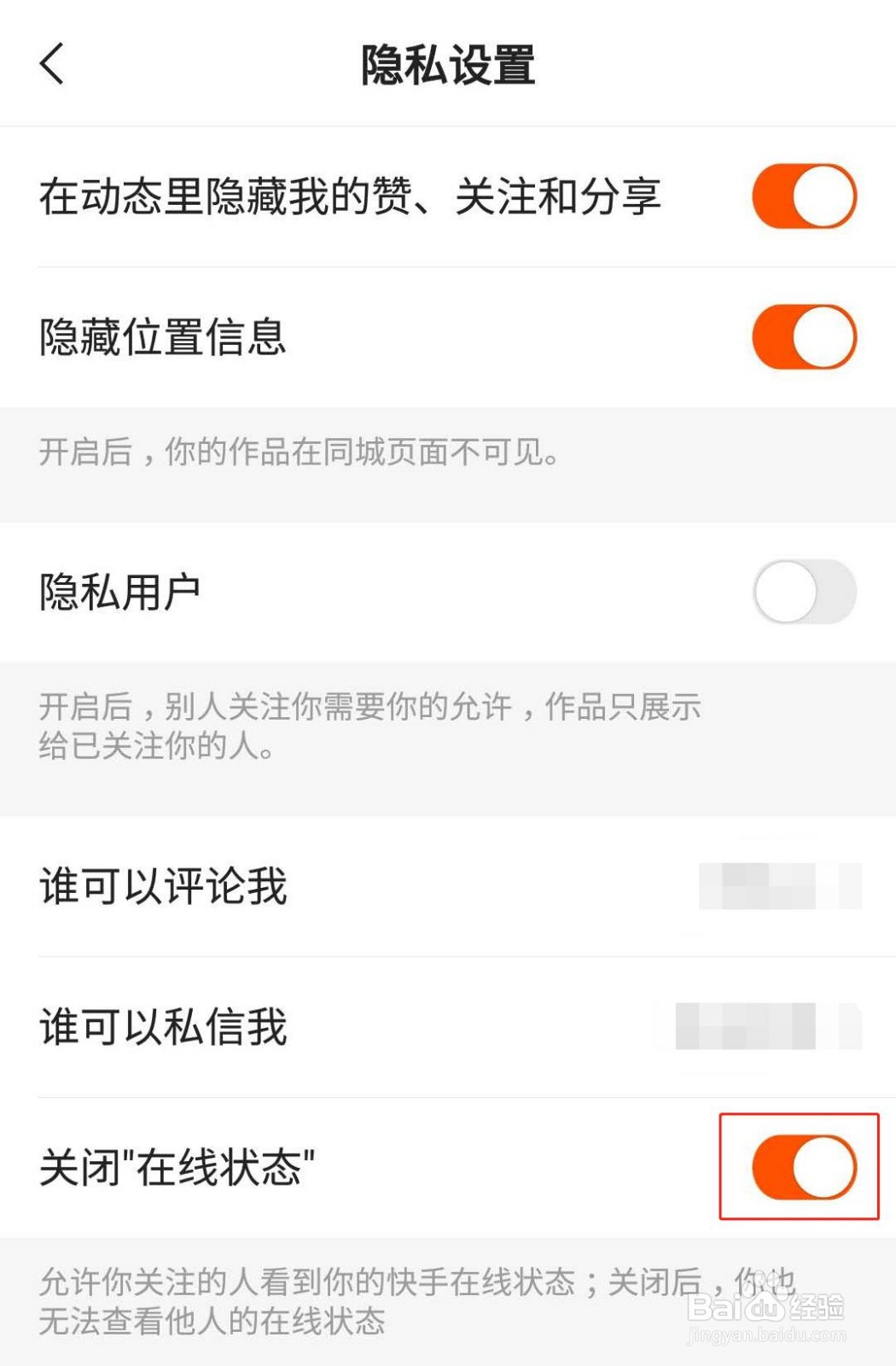Tap the privacy user description text area
The image size is (896, 1366).
367,726
